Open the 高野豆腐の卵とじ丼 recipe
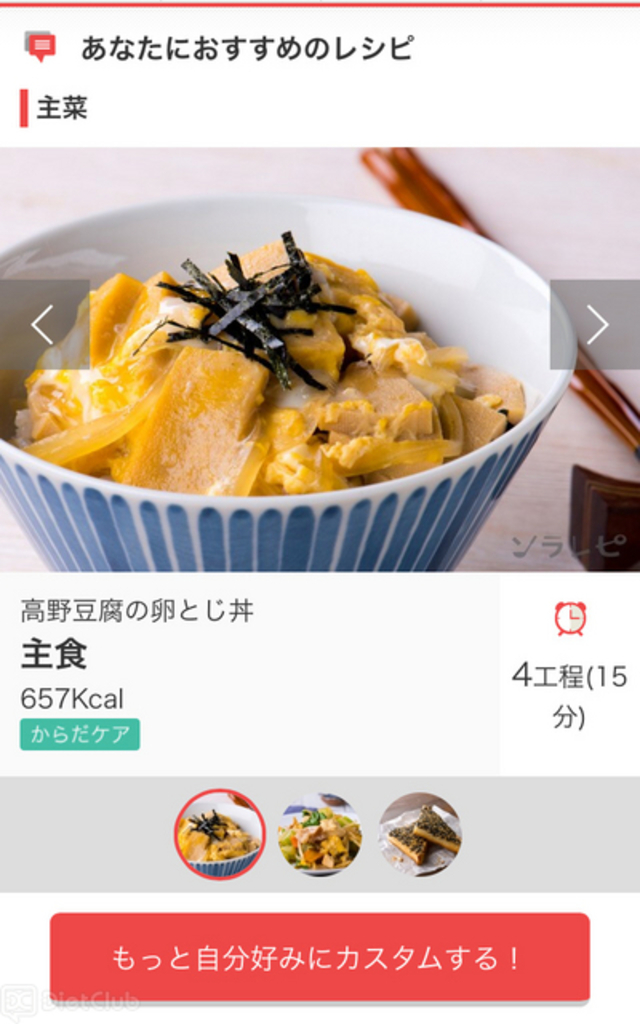 (137, 611)
